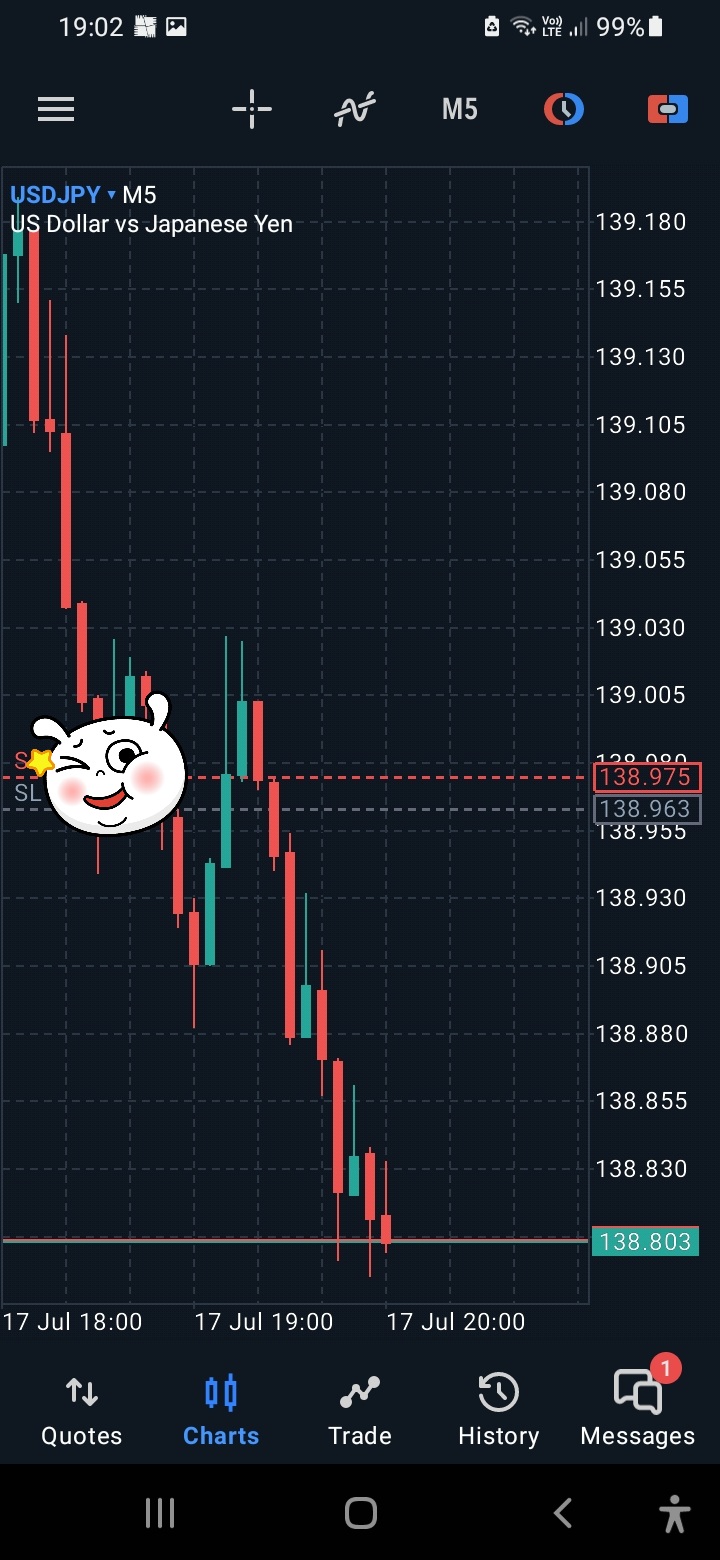Open the hamburger menu

click(56, 109)
